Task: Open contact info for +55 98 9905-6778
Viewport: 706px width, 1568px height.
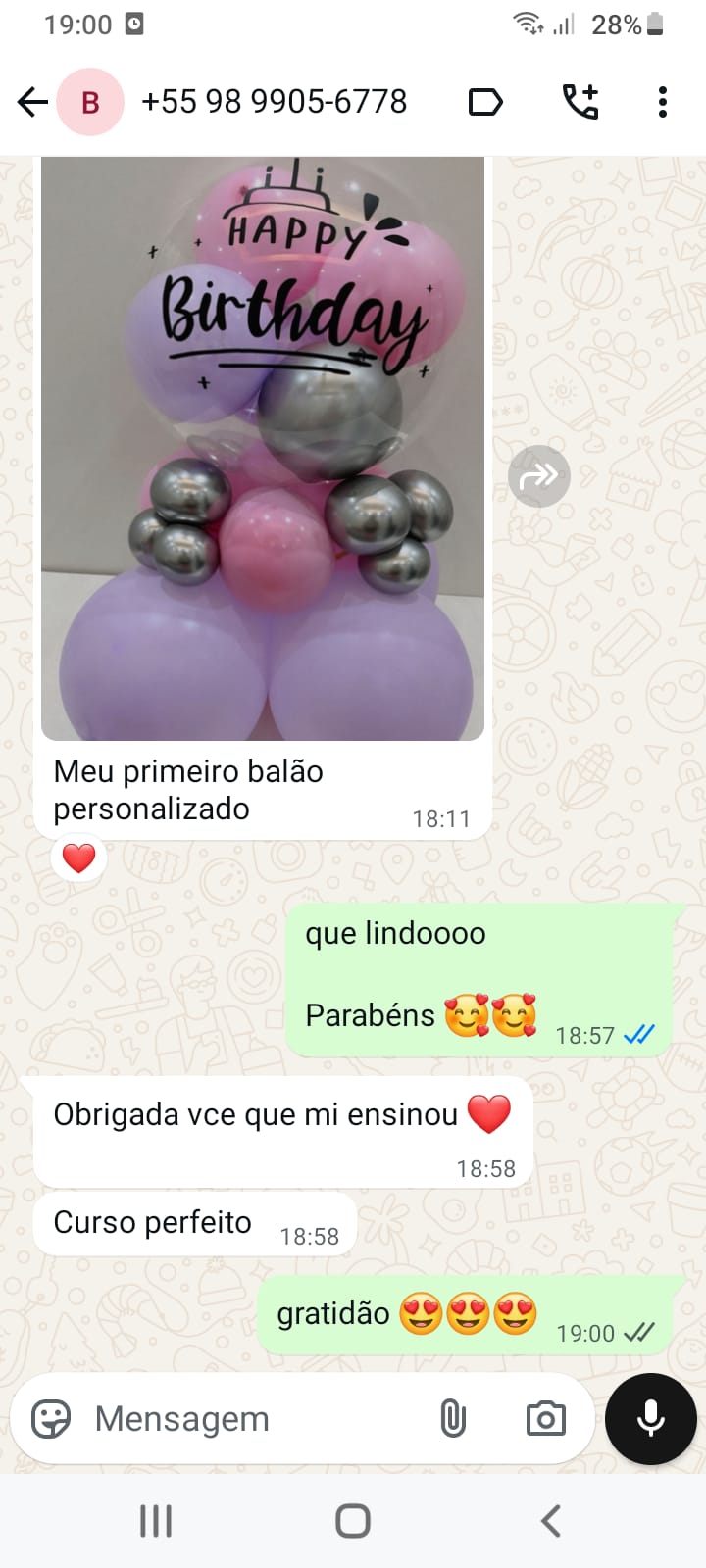Action: click(x=274, y=102)
